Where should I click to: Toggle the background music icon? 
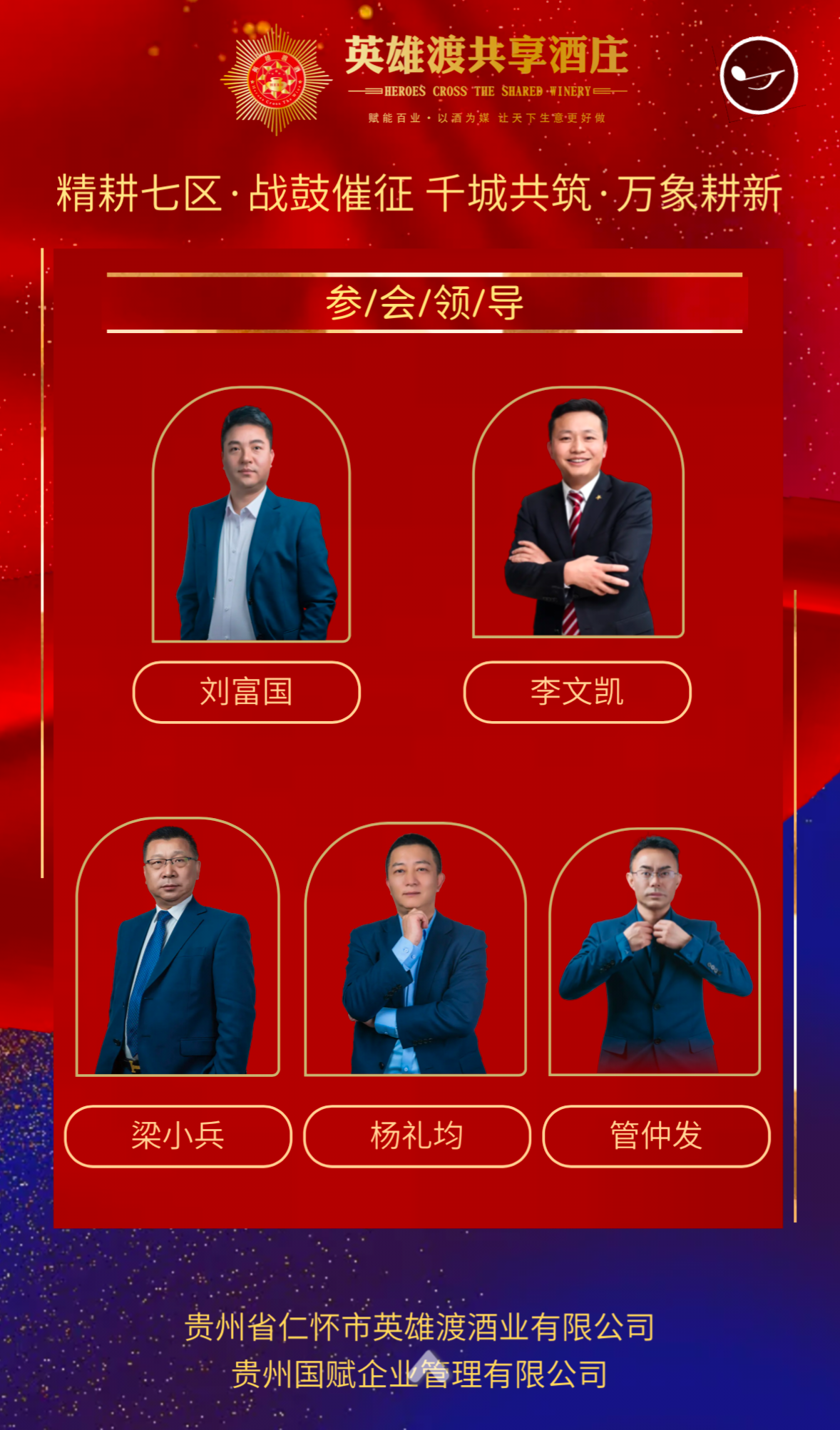coord(758,76)
